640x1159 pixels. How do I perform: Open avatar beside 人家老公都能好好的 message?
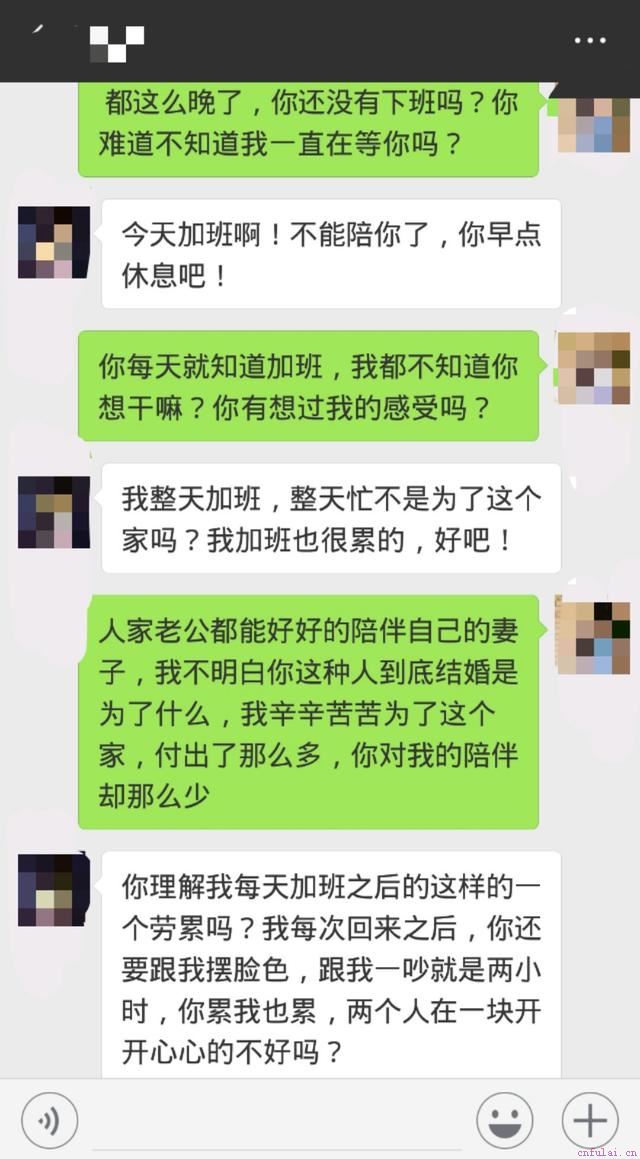click(x=593, y=637)
